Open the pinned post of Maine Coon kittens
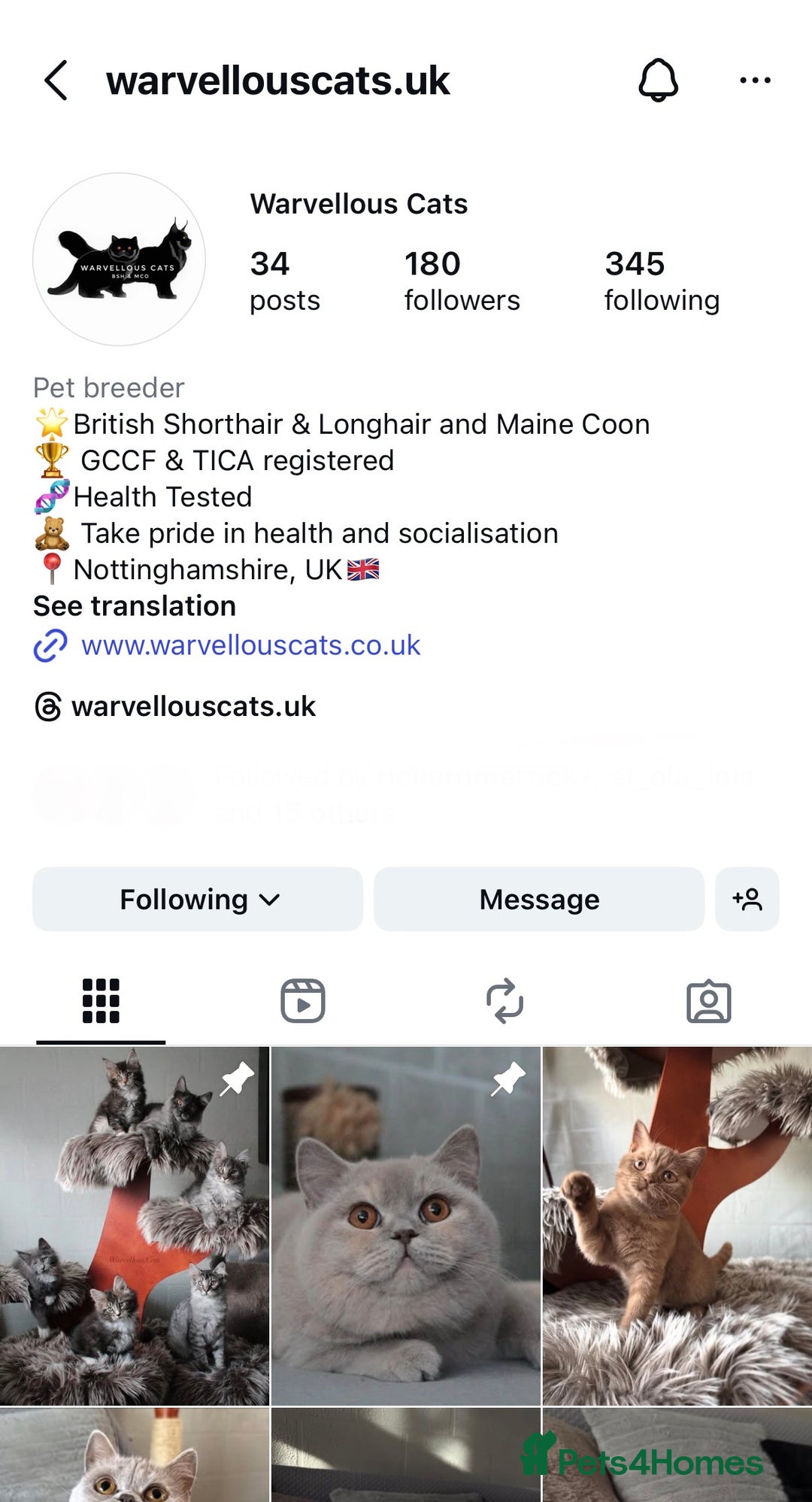Screen dimensions: 812x1502 coord(134,1226)
